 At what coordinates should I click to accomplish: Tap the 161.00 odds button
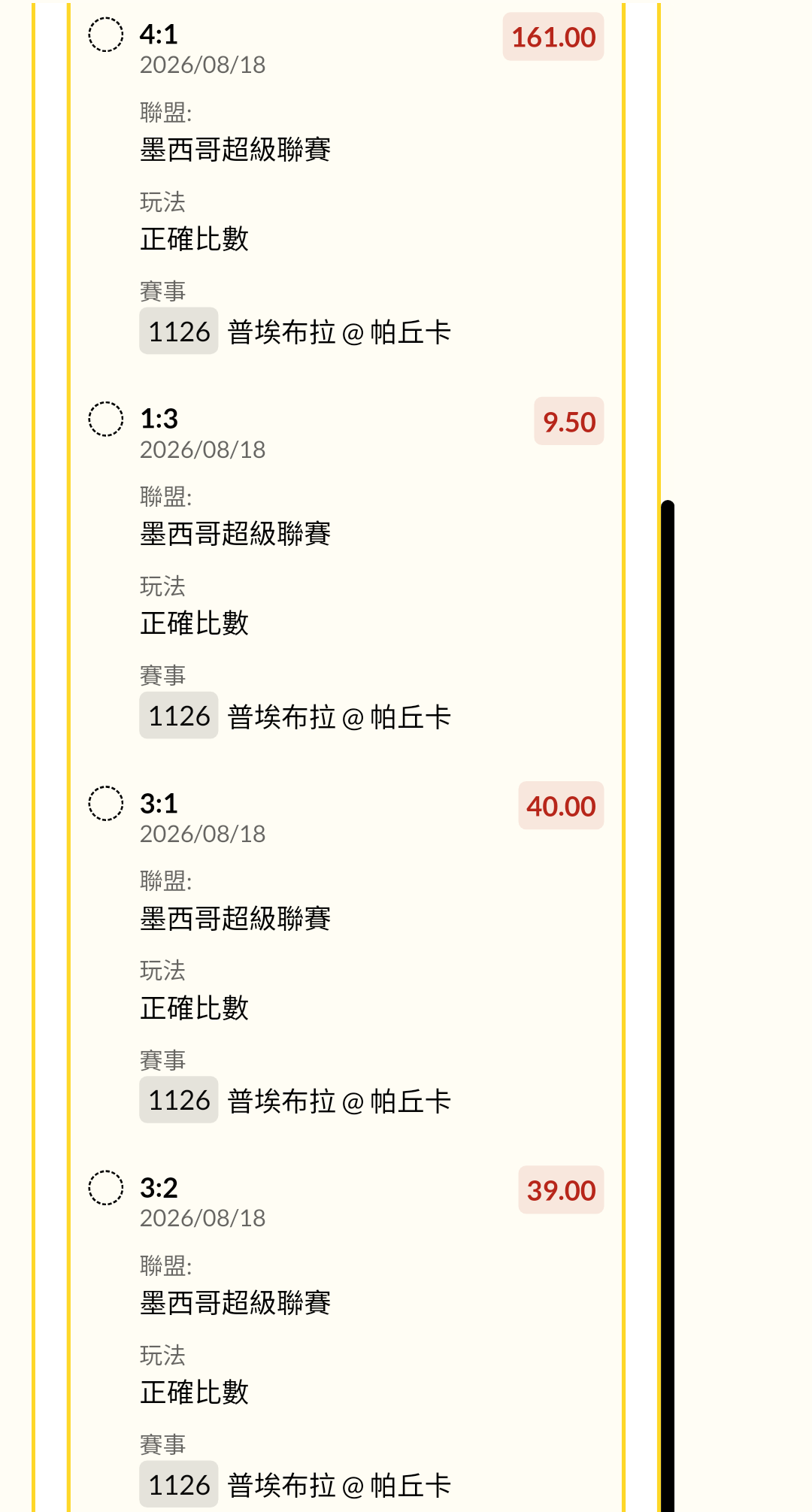click(x=553, y=37)
